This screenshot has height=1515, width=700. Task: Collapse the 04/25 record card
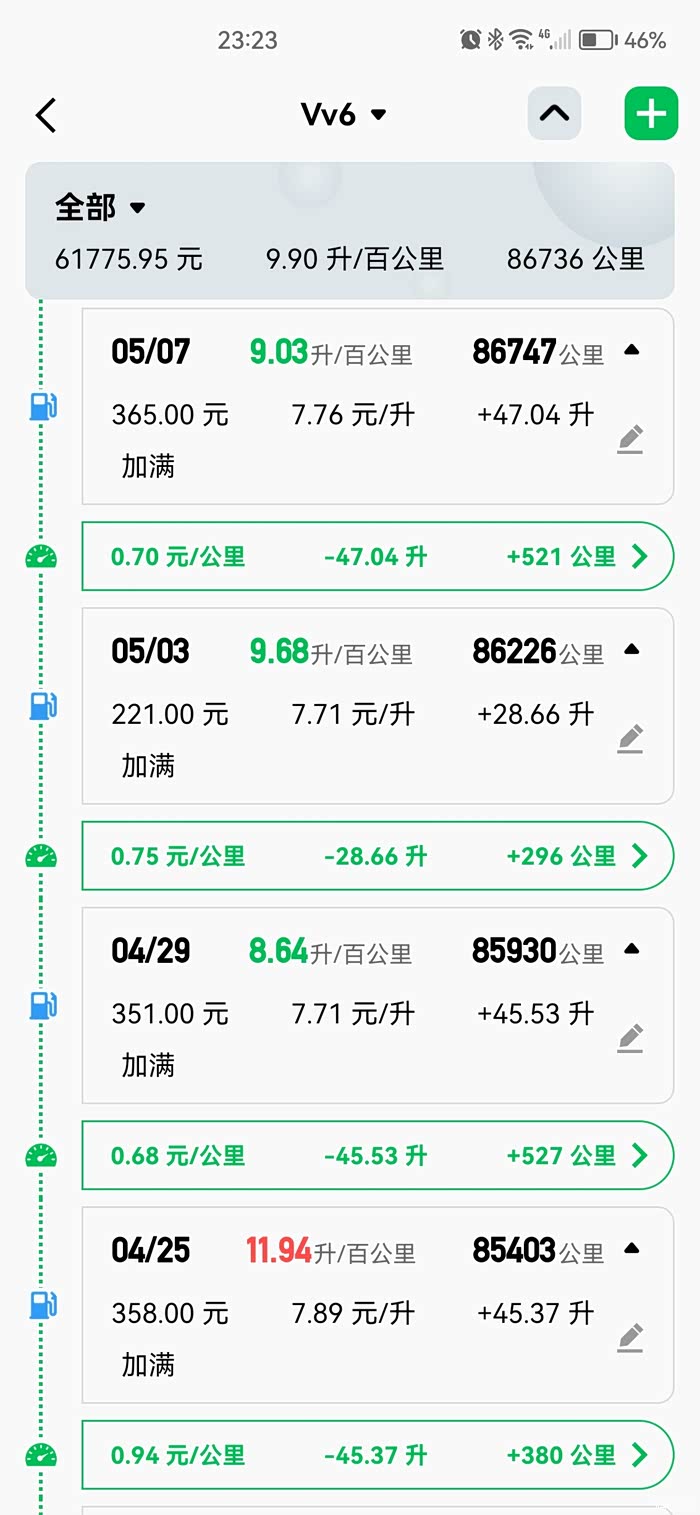point(631,1249)
